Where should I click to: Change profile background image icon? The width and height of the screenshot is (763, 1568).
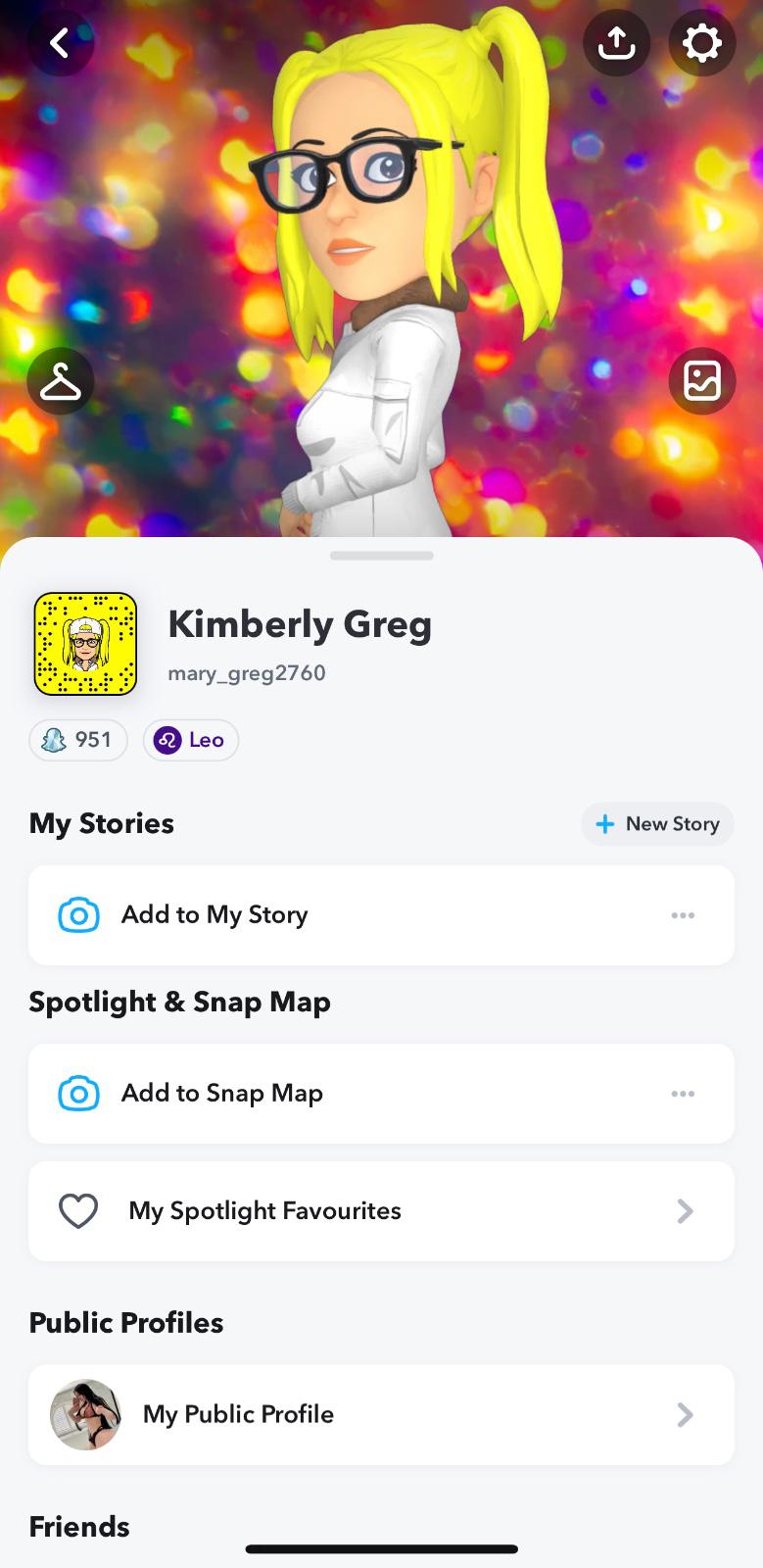point(701,381)
